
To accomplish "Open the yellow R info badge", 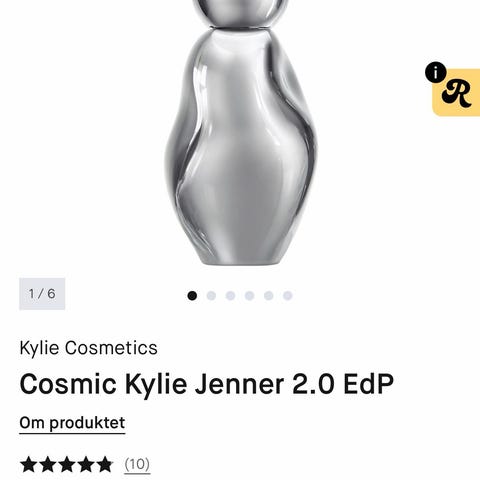I will click(456, 92).
